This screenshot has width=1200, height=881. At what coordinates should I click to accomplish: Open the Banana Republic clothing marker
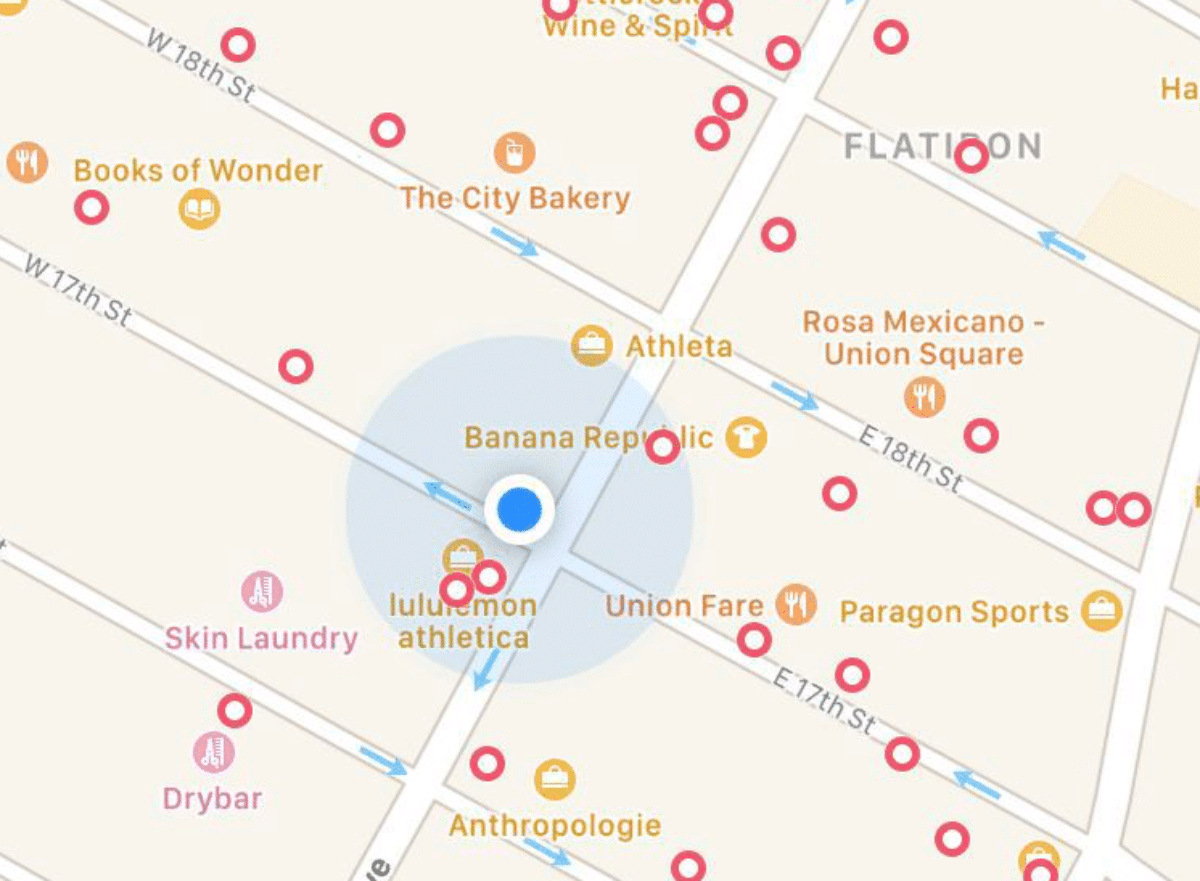tap(746, 437)
